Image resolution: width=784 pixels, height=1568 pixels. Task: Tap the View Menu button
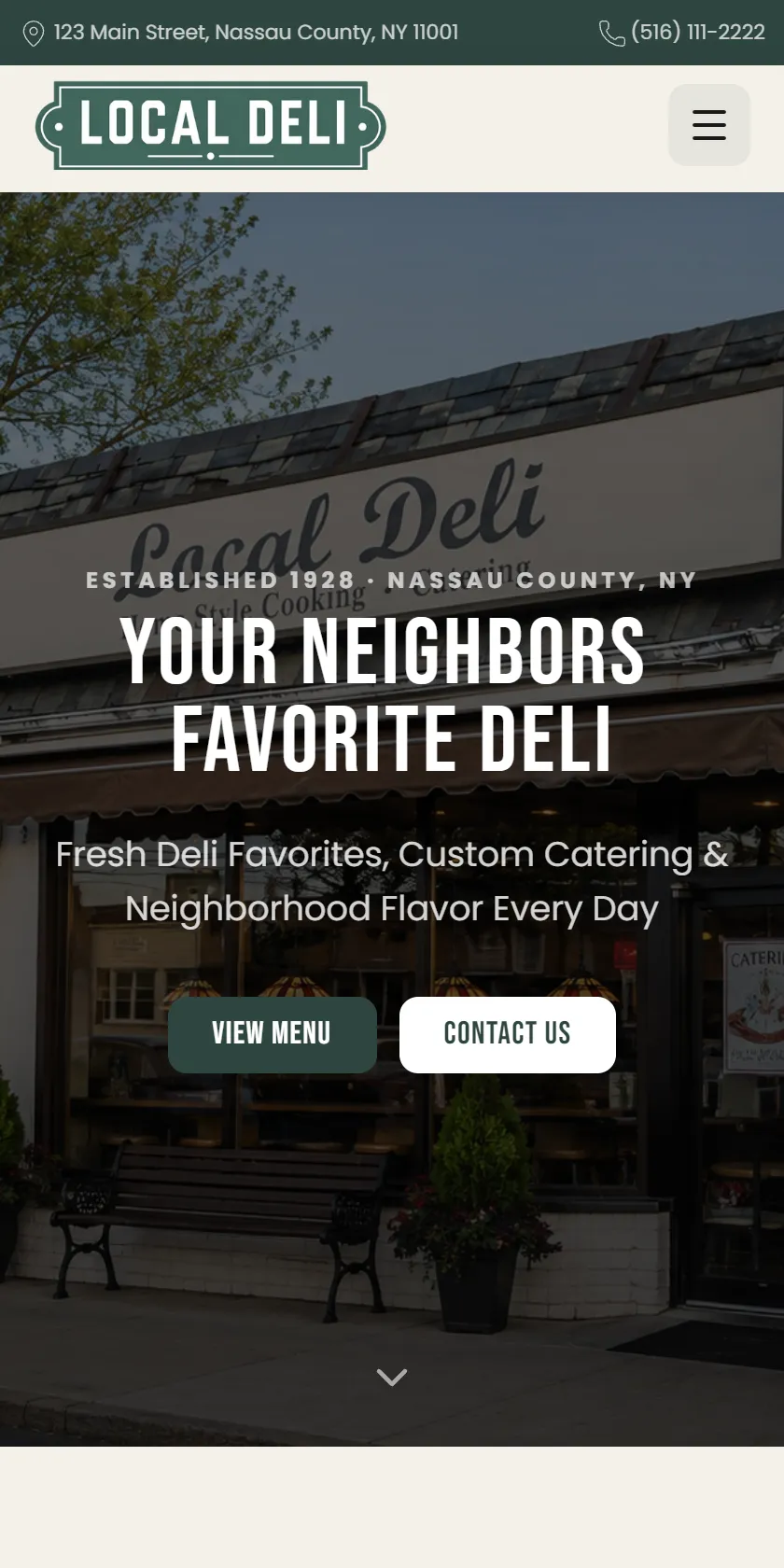pyautogui.click(x=273, y=1034)
